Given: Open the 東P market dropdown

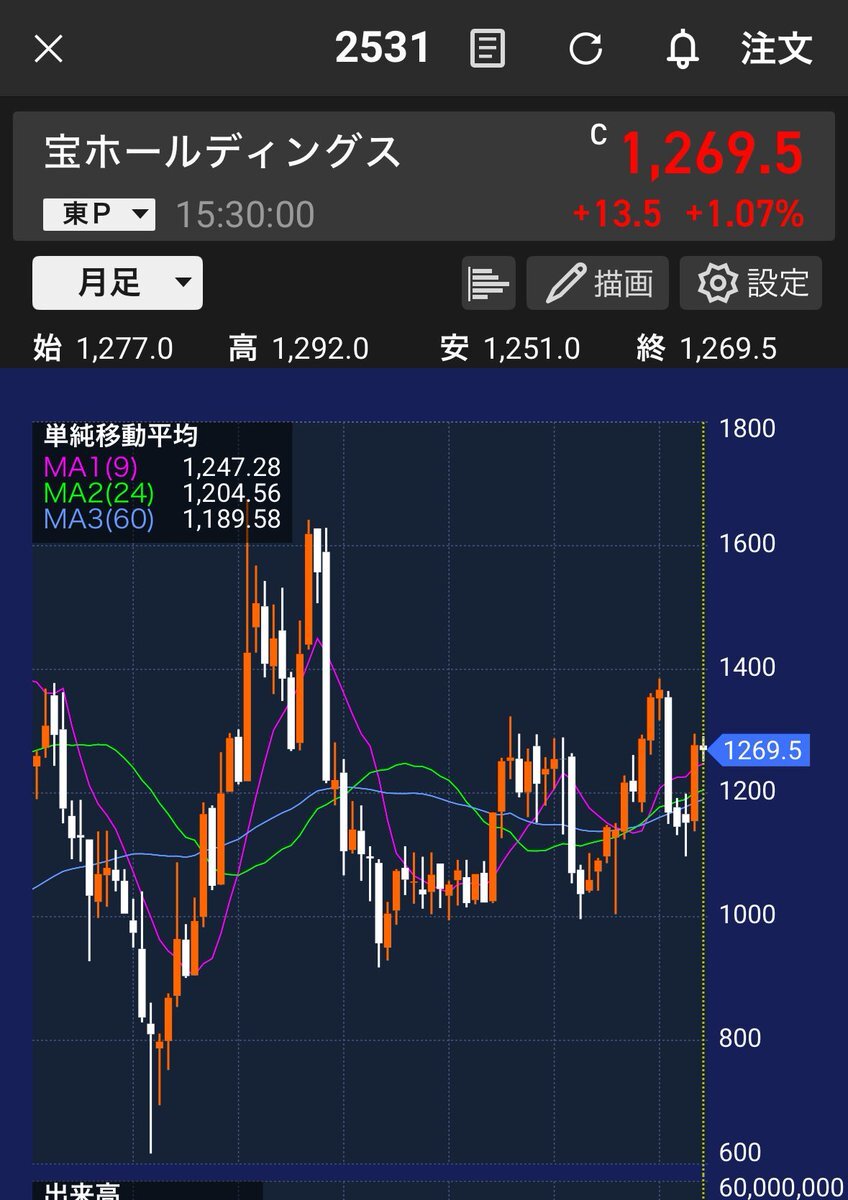Looking at the screenshot, I should coord(99,214).
